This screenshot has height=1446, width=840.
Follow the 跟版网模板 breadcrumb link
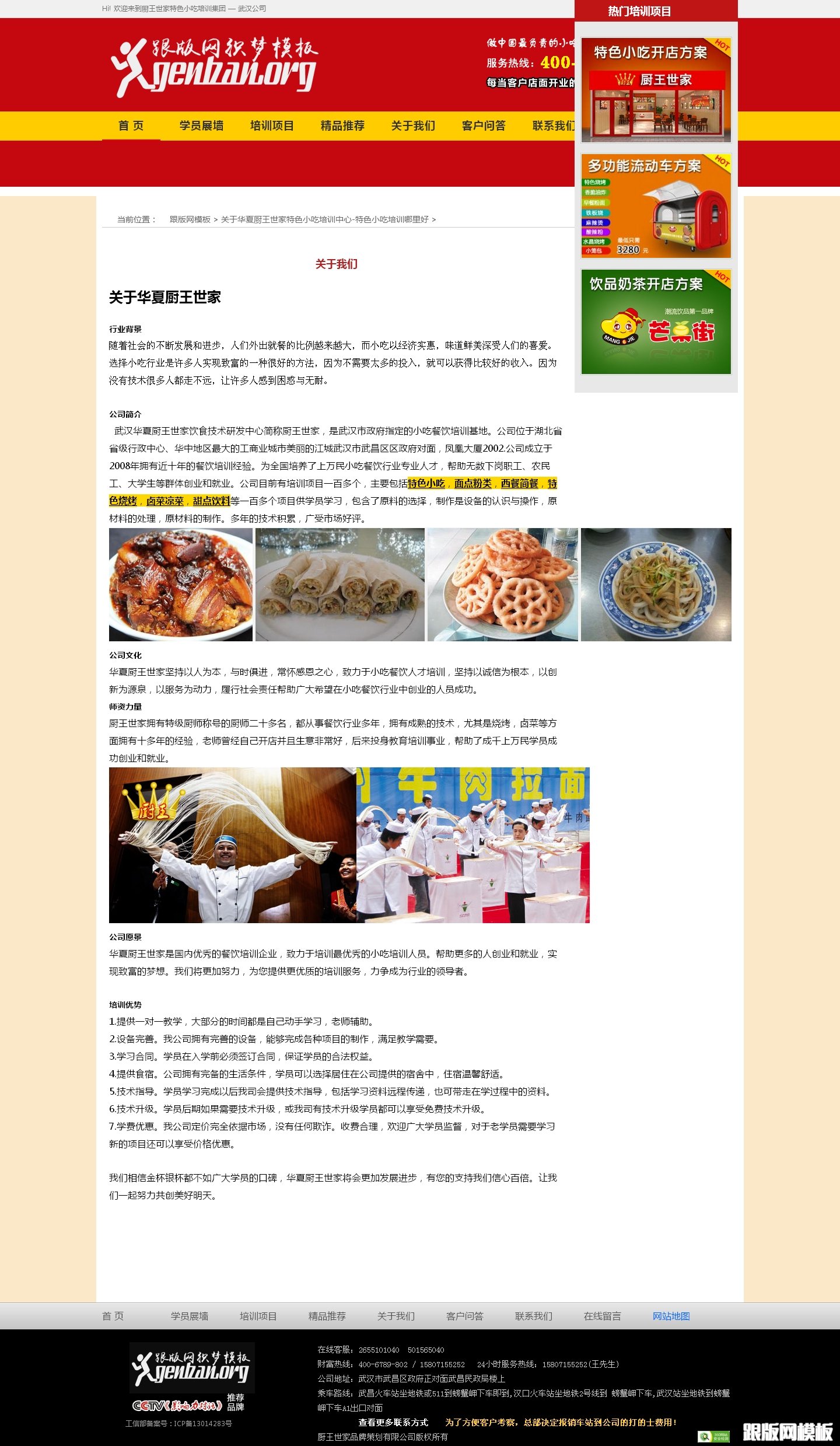click(x=190, y=219)
